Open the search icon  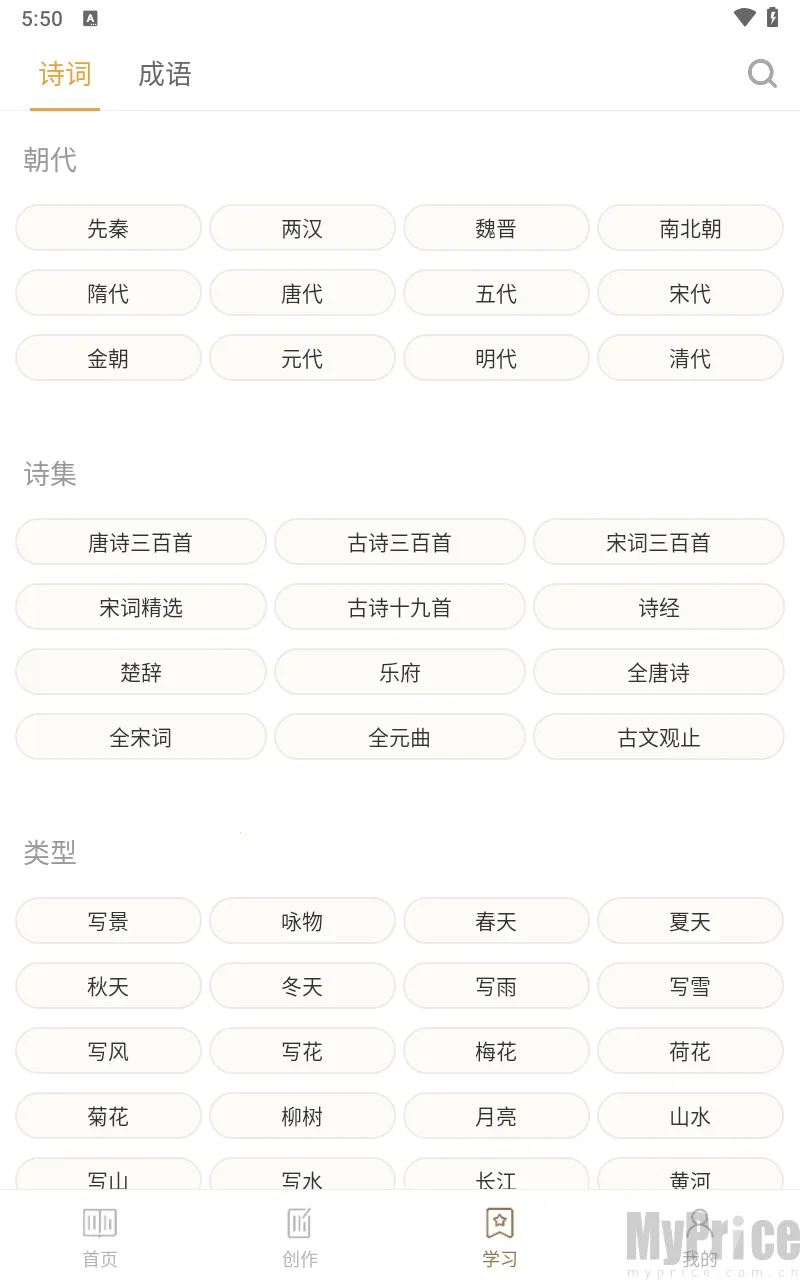coord(762,74)
